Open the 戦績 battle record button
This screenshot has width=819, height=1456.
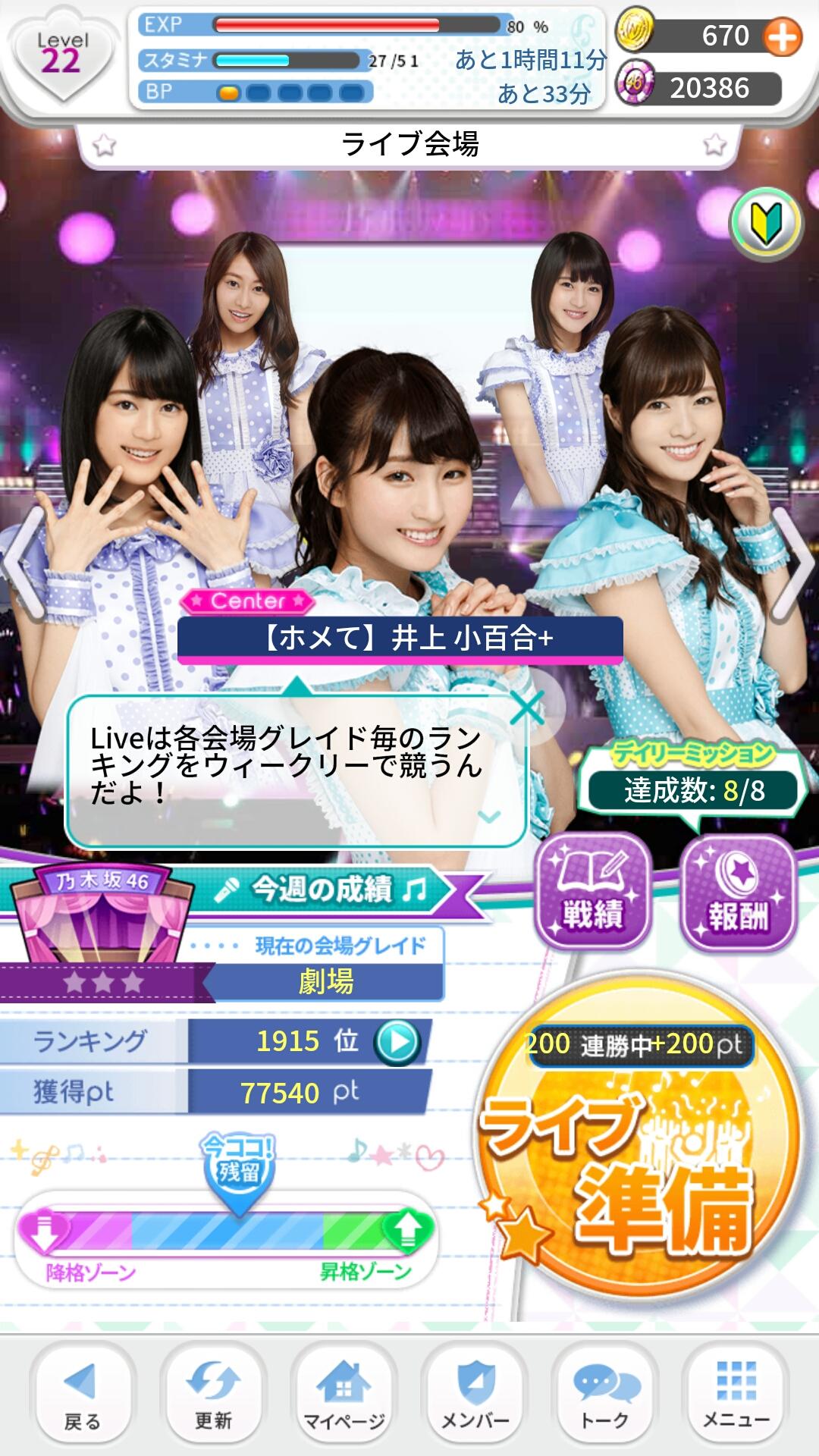[x=594, y=891]
